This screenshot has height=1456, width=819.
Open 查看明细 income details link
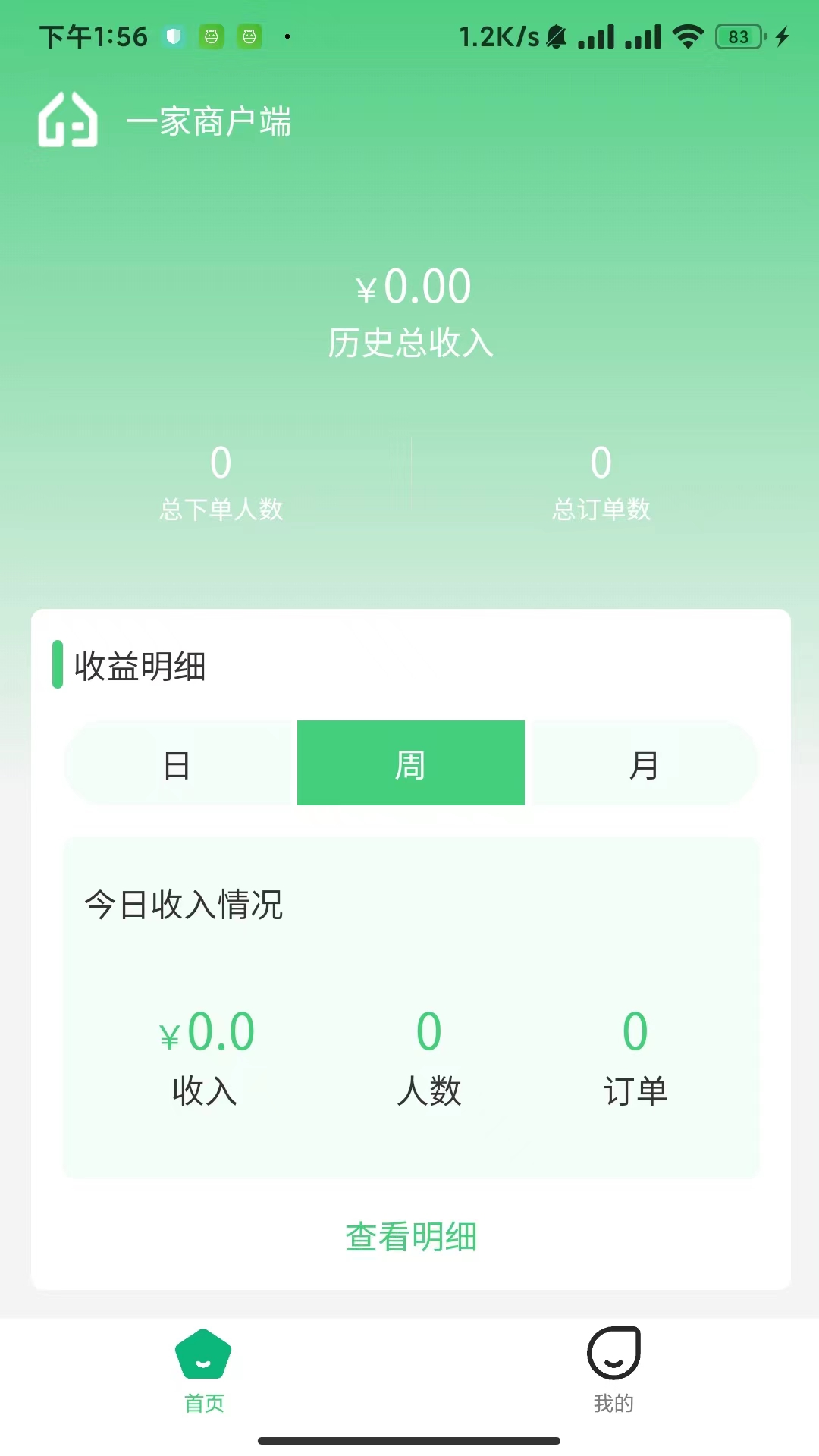pyautogui.click(x=410, y=1236)
